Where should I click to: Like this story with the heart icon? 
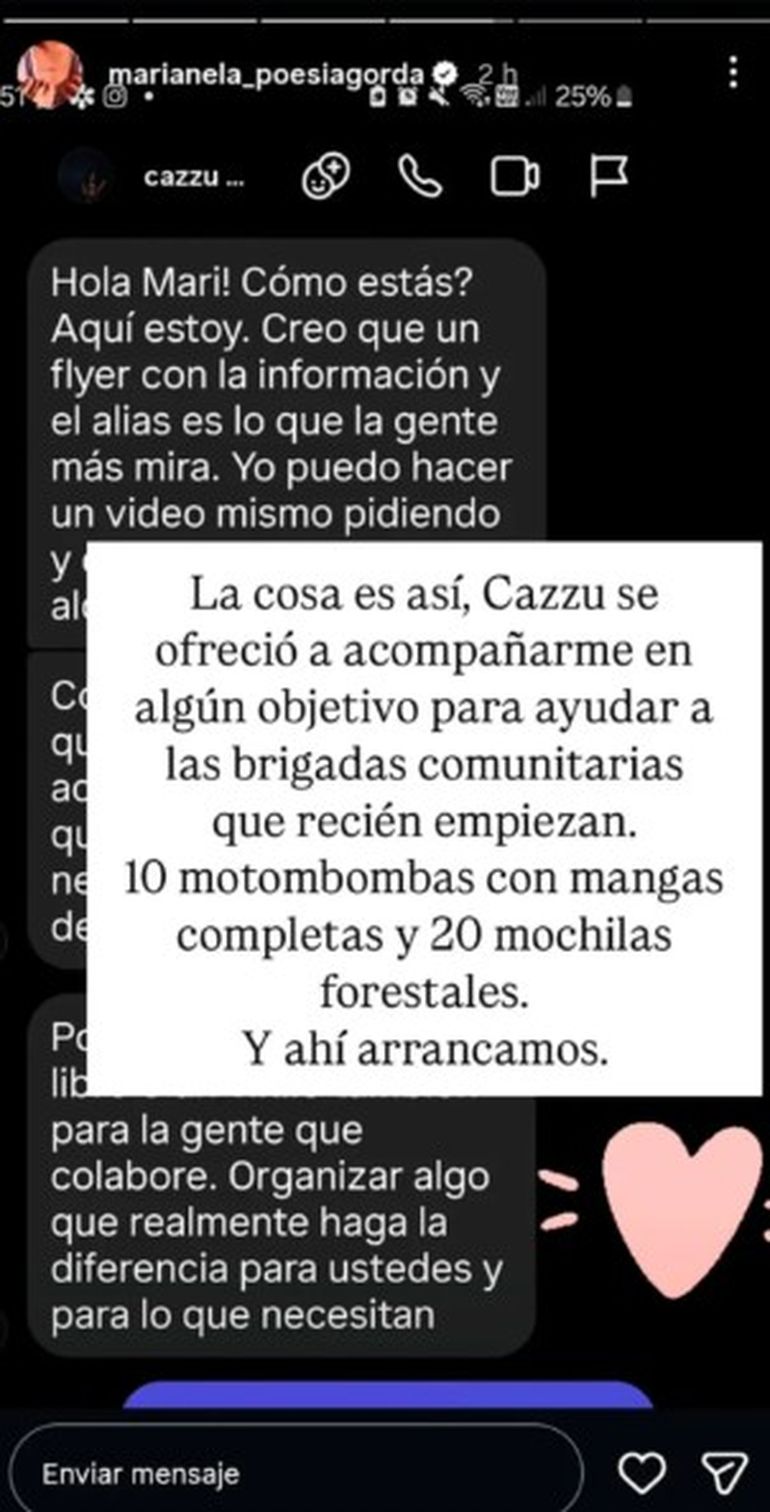pyautogui.click(x=641, y=1472)
